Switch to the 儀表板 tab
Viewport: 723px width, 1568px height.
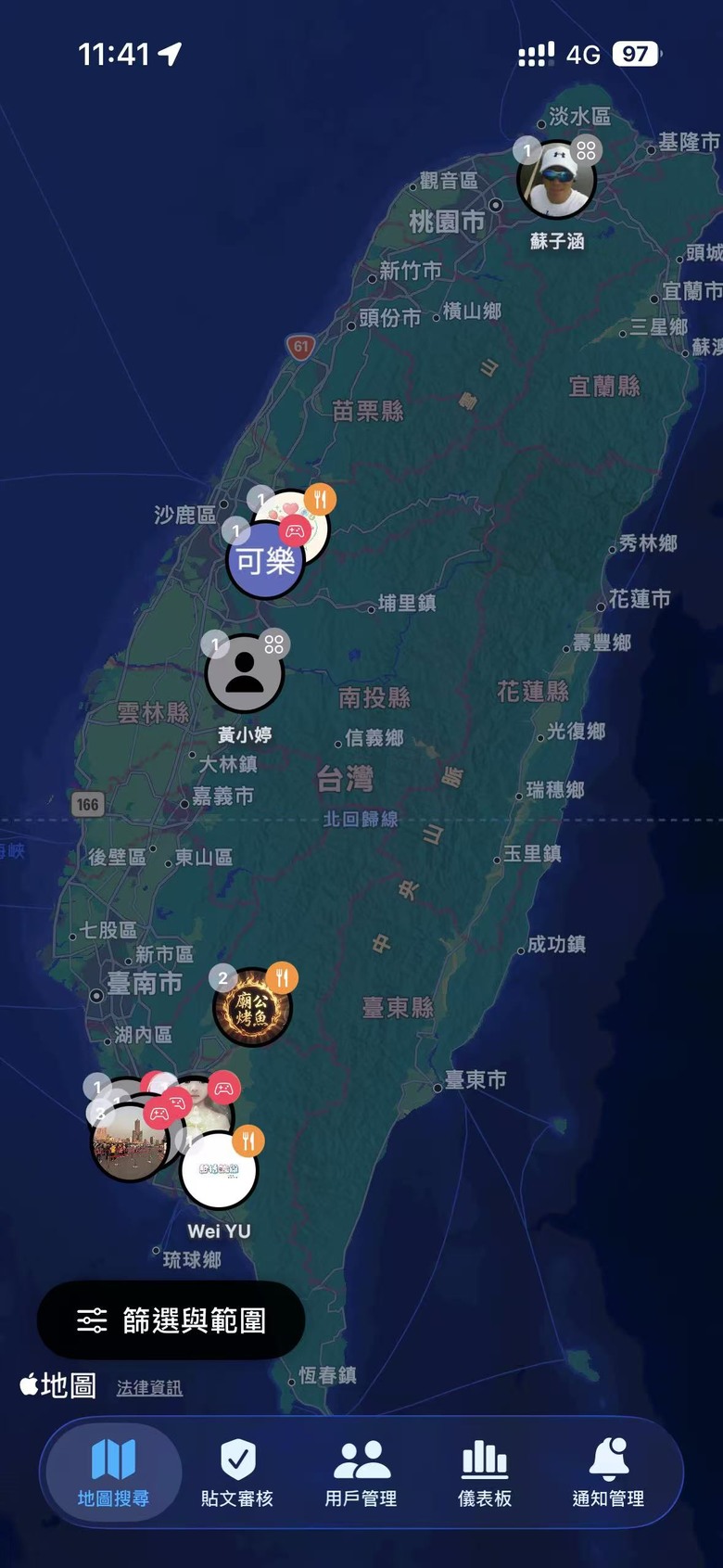click(x=484, y=1460)
